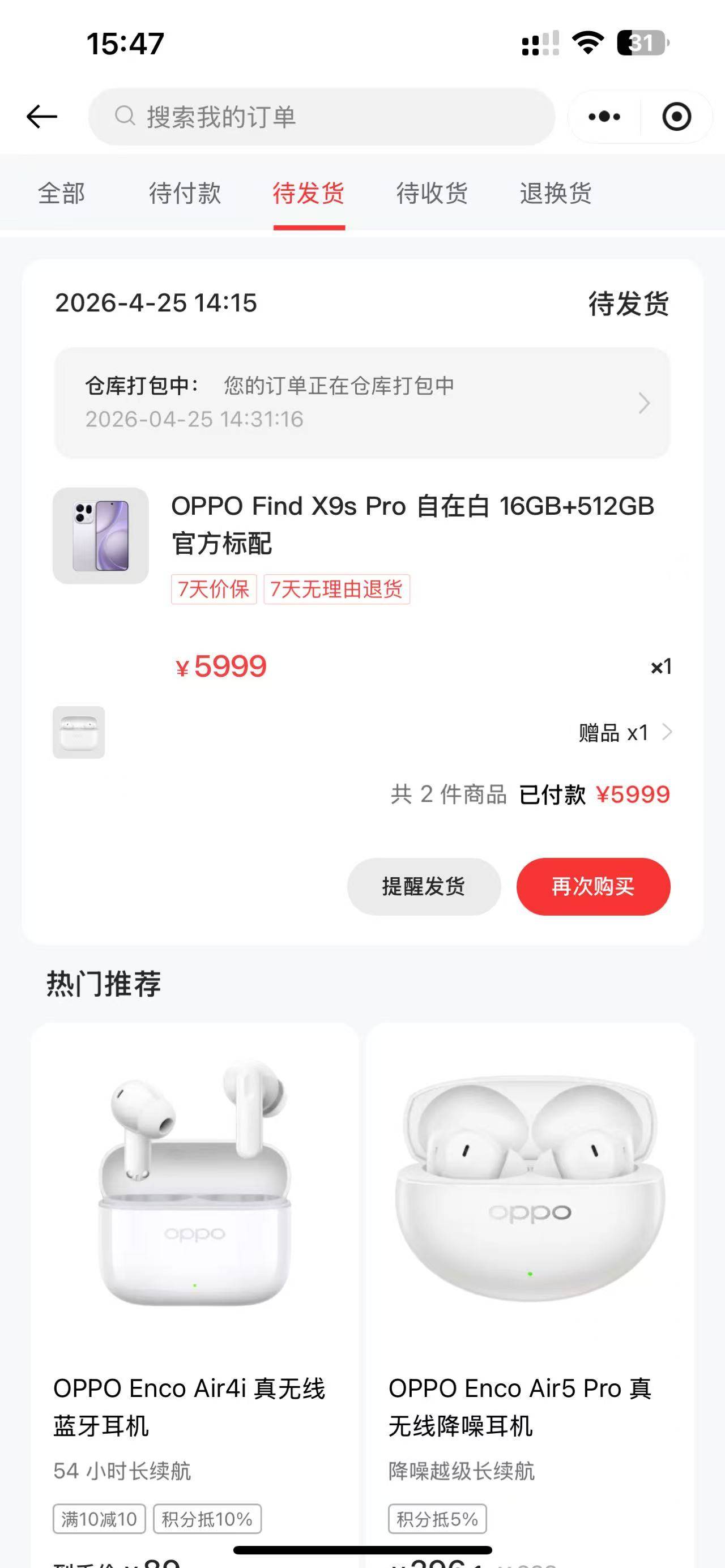Select the 待发货 tab
This screenshot has height=1568, width=725.
point(309,194)
